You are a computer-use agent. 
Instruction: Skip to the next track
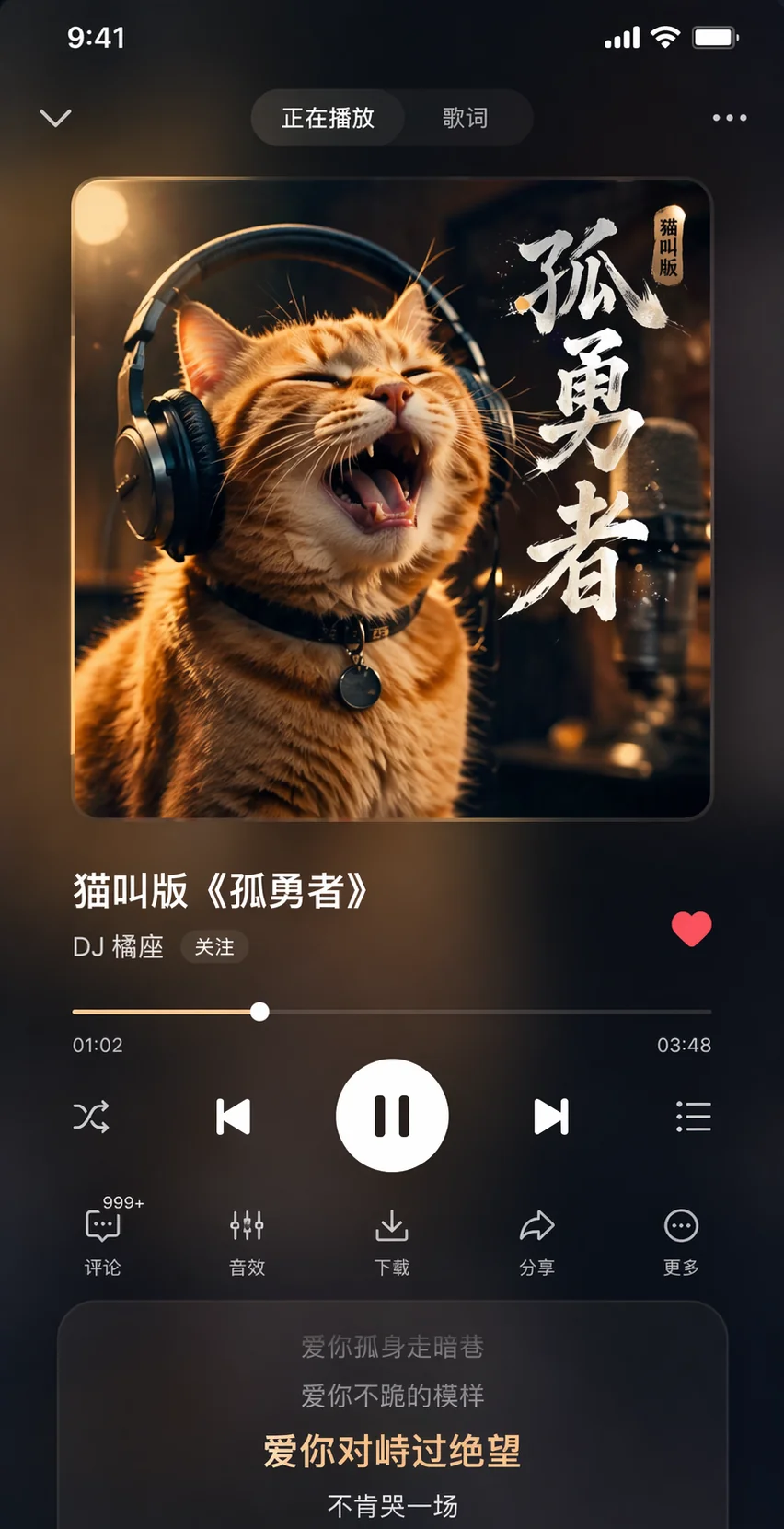click(551, 1117)
